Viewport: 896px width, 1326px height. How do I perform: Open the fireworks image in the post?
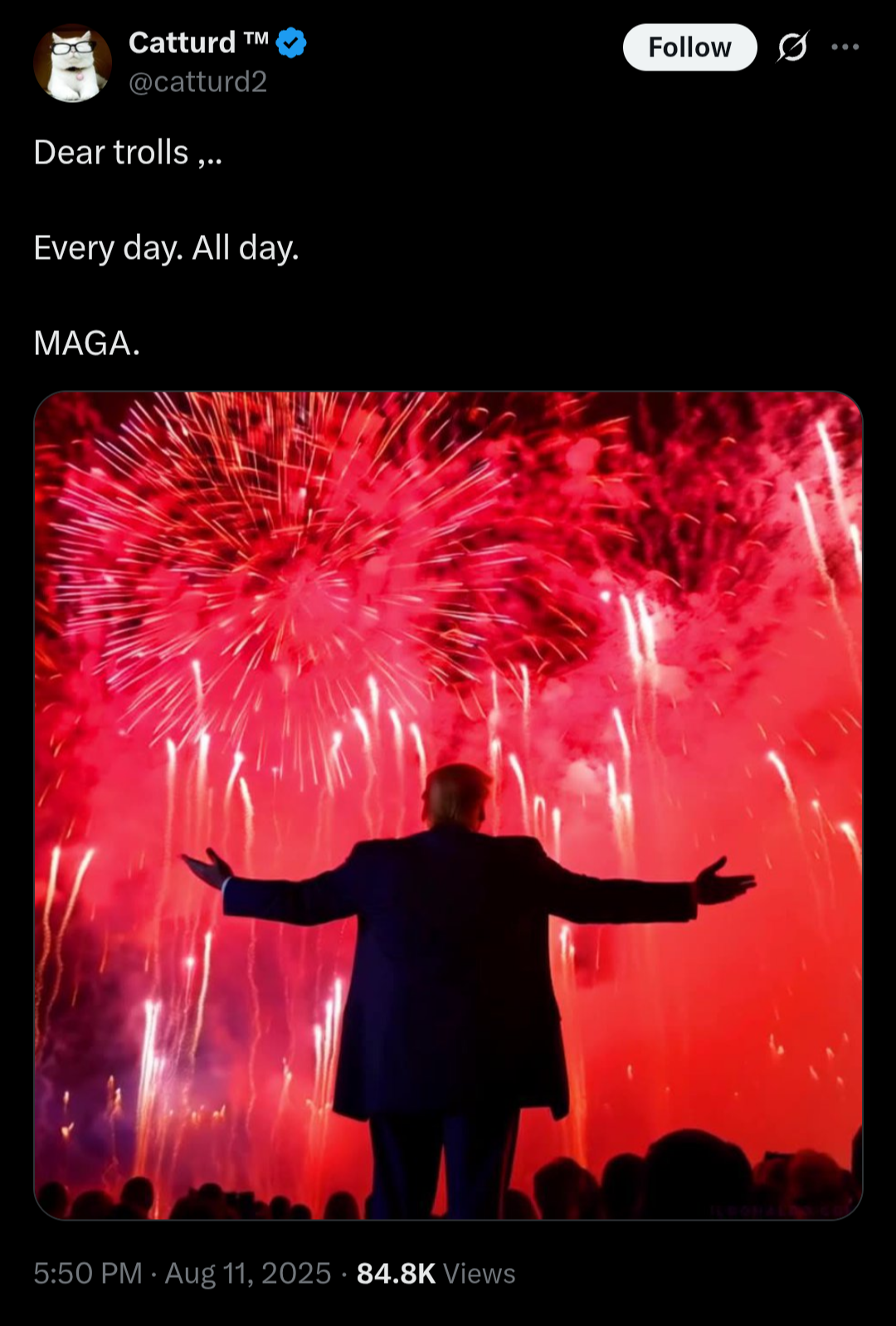coord(448,805)
